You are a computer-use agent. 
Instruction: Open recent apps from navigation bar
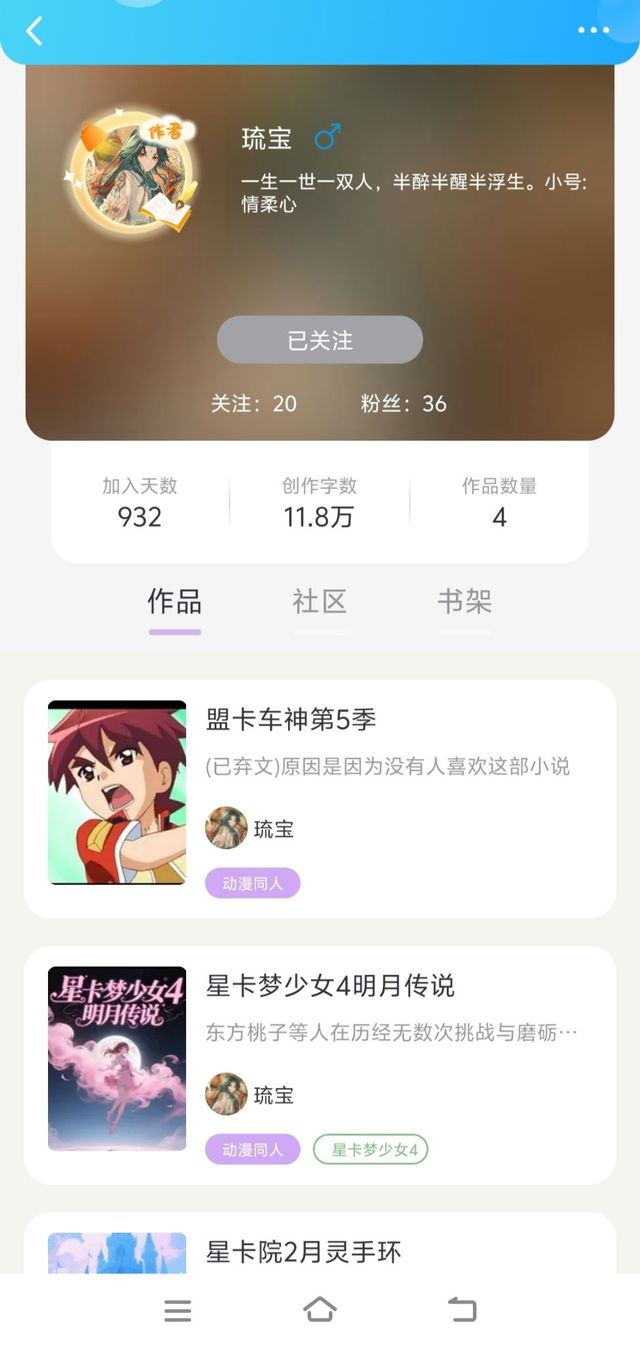178,1311
